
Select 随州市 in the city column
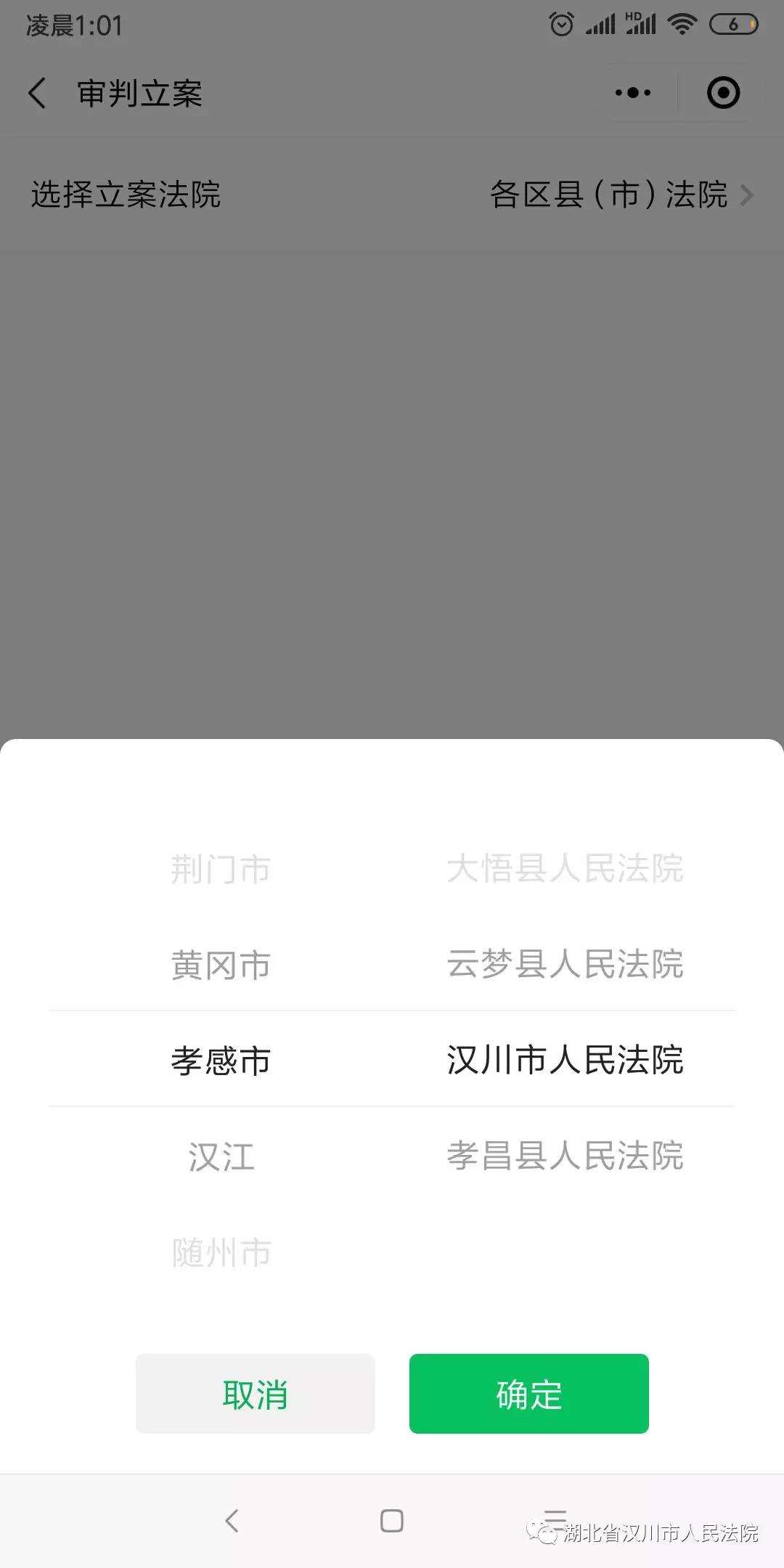pos(221,1252)
